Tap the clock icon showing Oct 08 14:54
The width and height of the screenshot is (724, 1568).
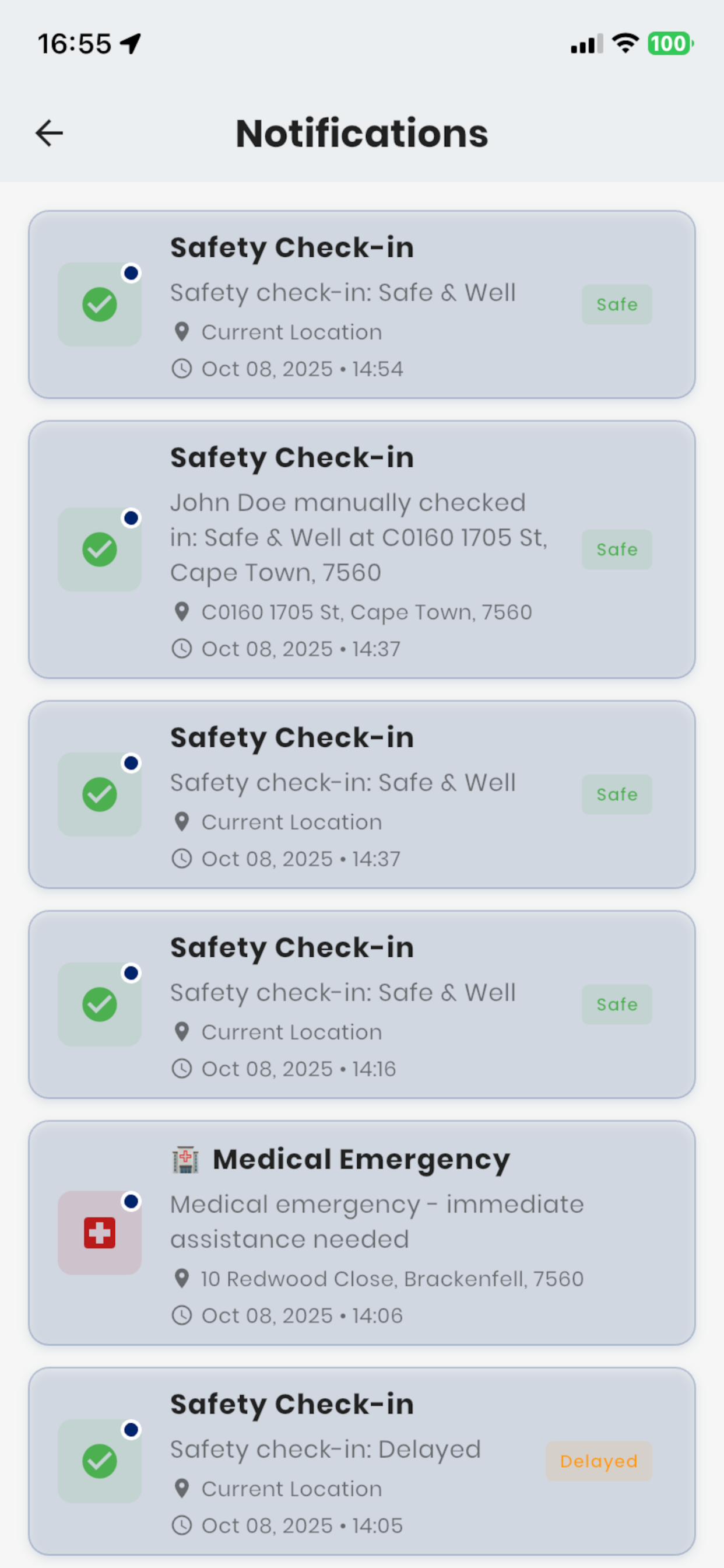[x=182, y=368]
